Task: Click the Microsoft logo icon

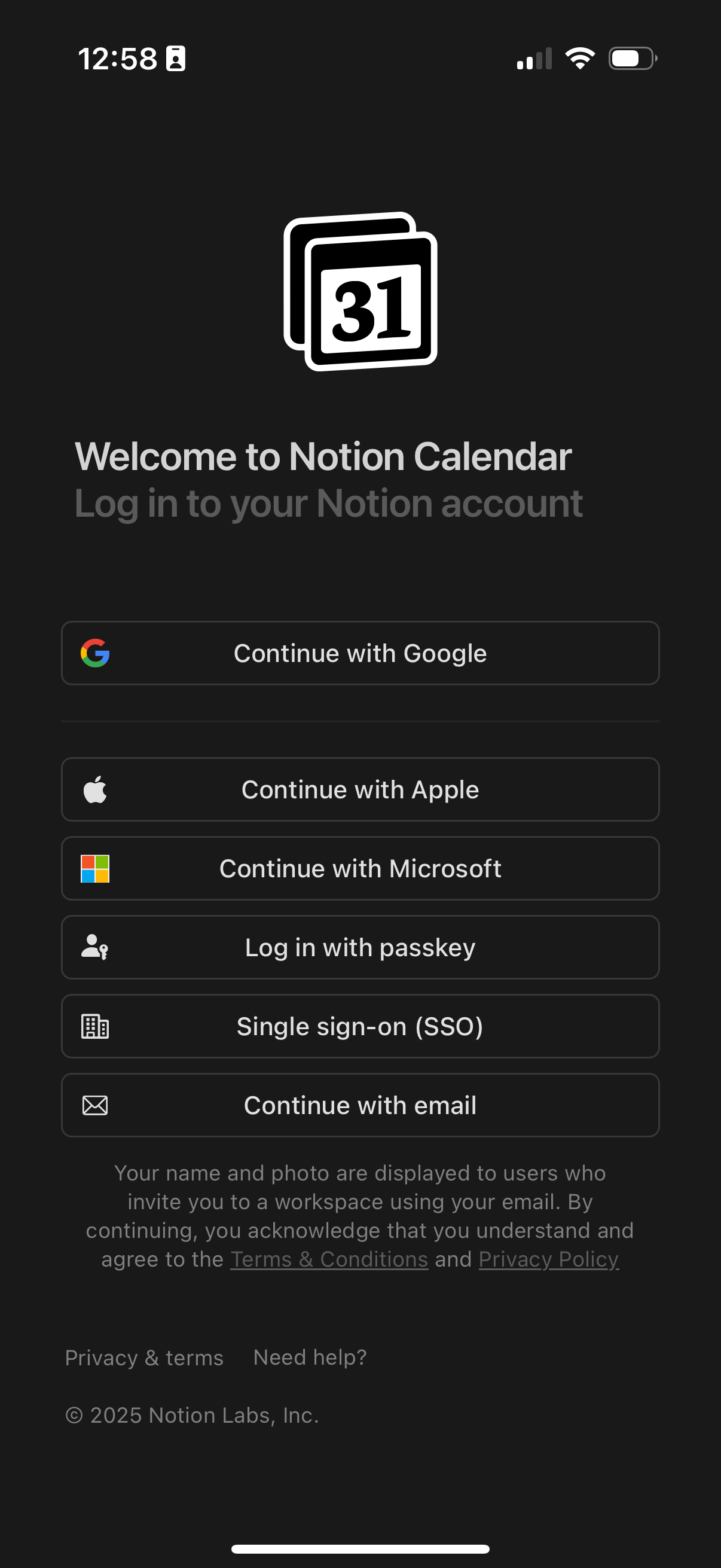Action: pos(95,868)
